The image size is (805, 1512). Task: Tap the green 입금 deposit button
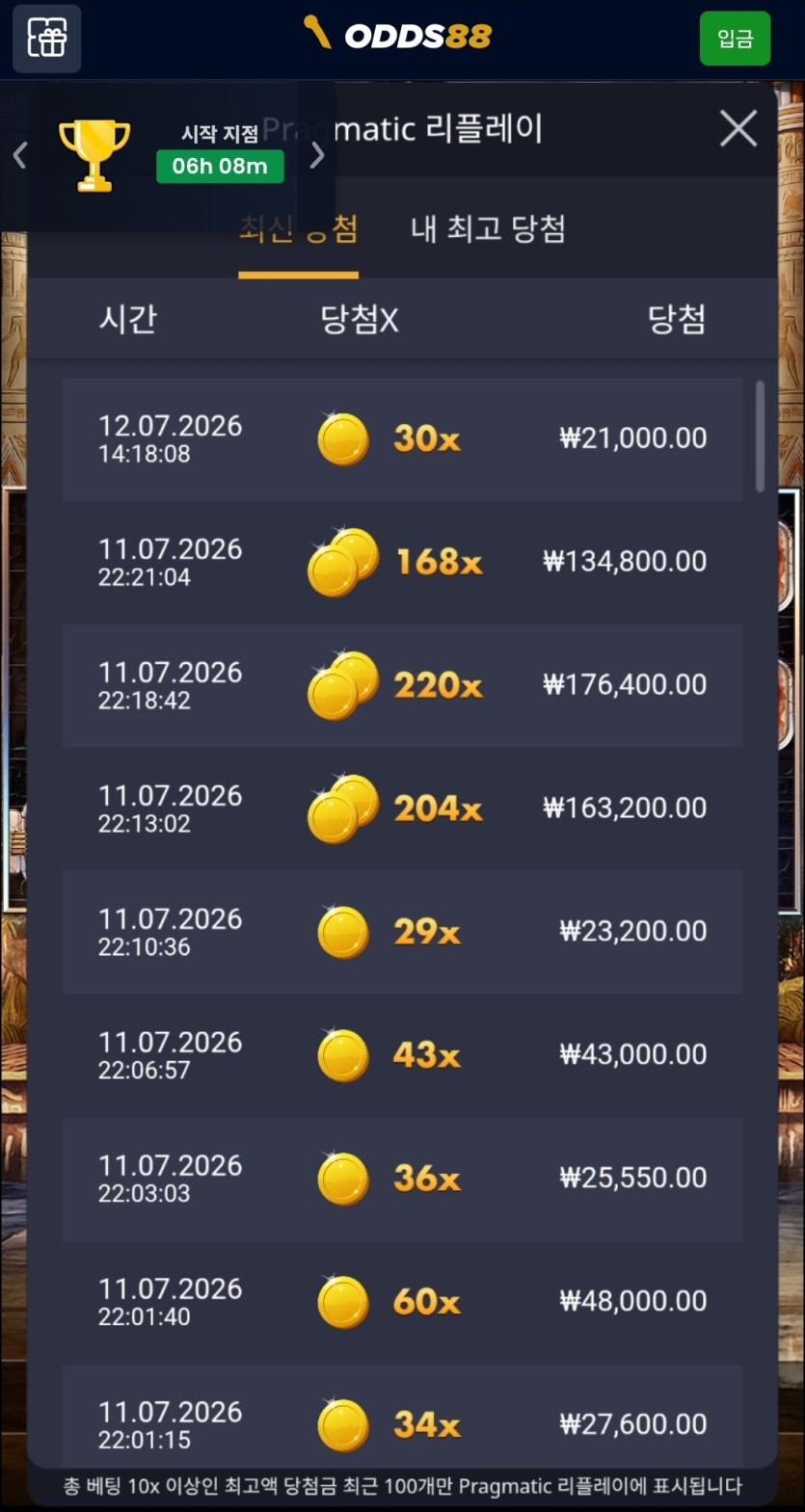pyautogui.click(x=735, y=39)
